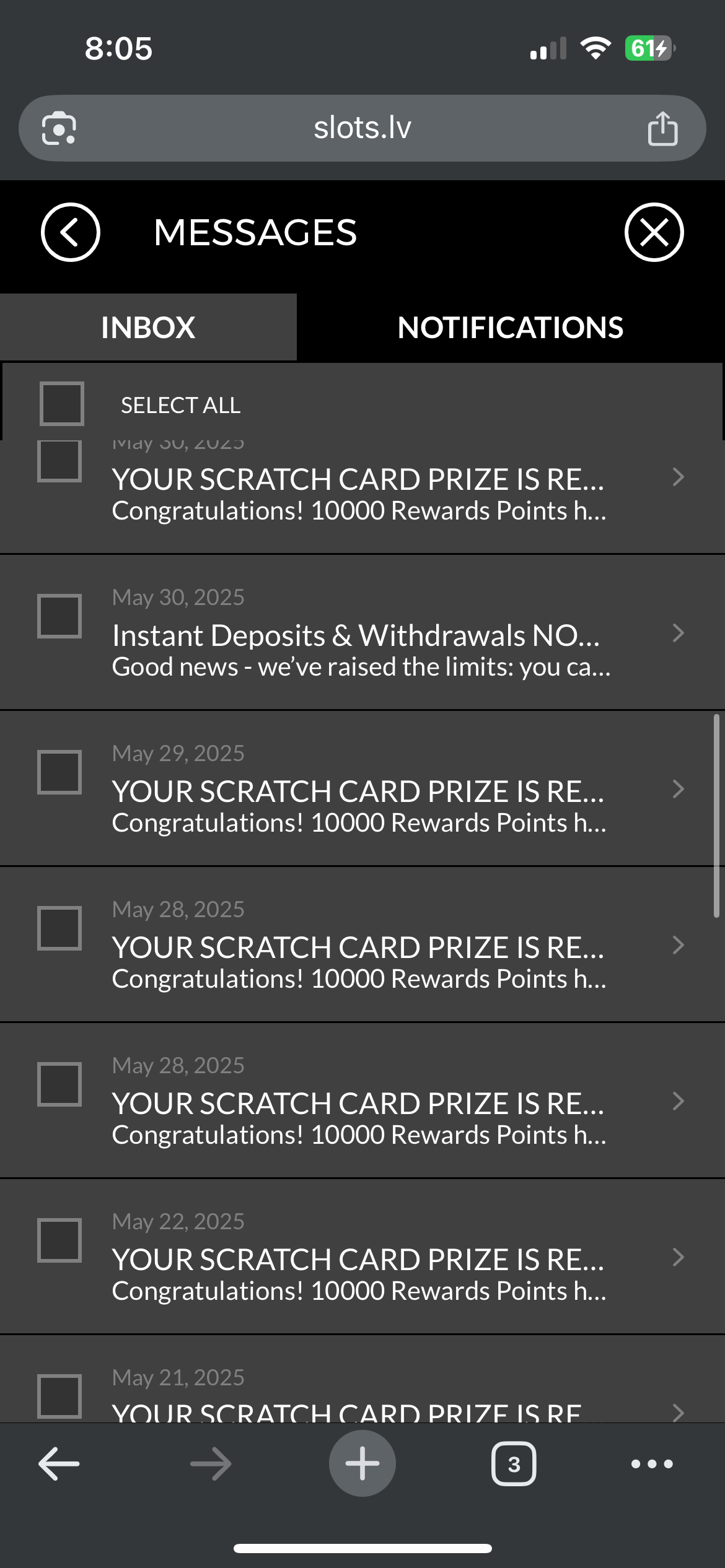Switch to the Notifications tab
This screenshot has height=1568, width=725.
pyautogui.click(x=510, y=328)
